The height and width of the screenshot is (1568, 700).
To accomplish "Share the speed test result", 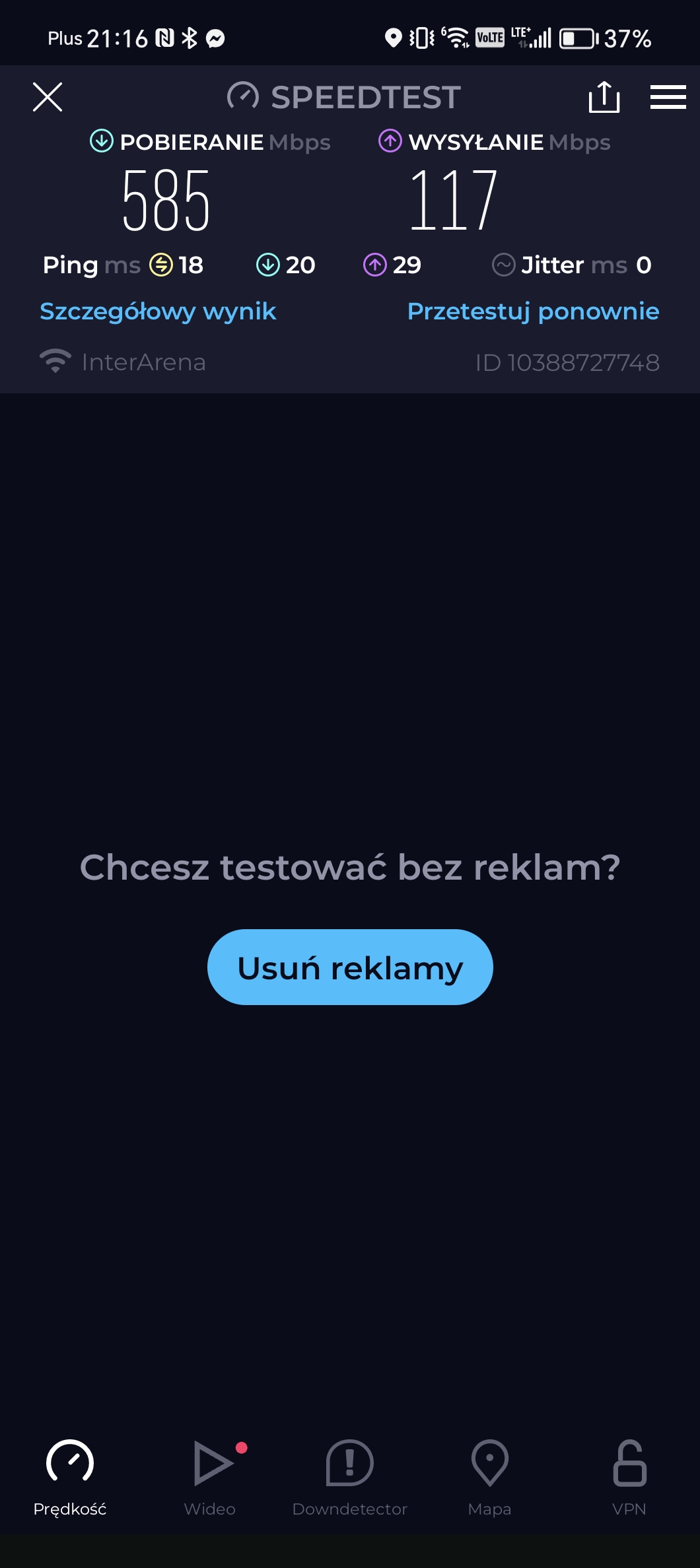I will (x=604, y=97).
